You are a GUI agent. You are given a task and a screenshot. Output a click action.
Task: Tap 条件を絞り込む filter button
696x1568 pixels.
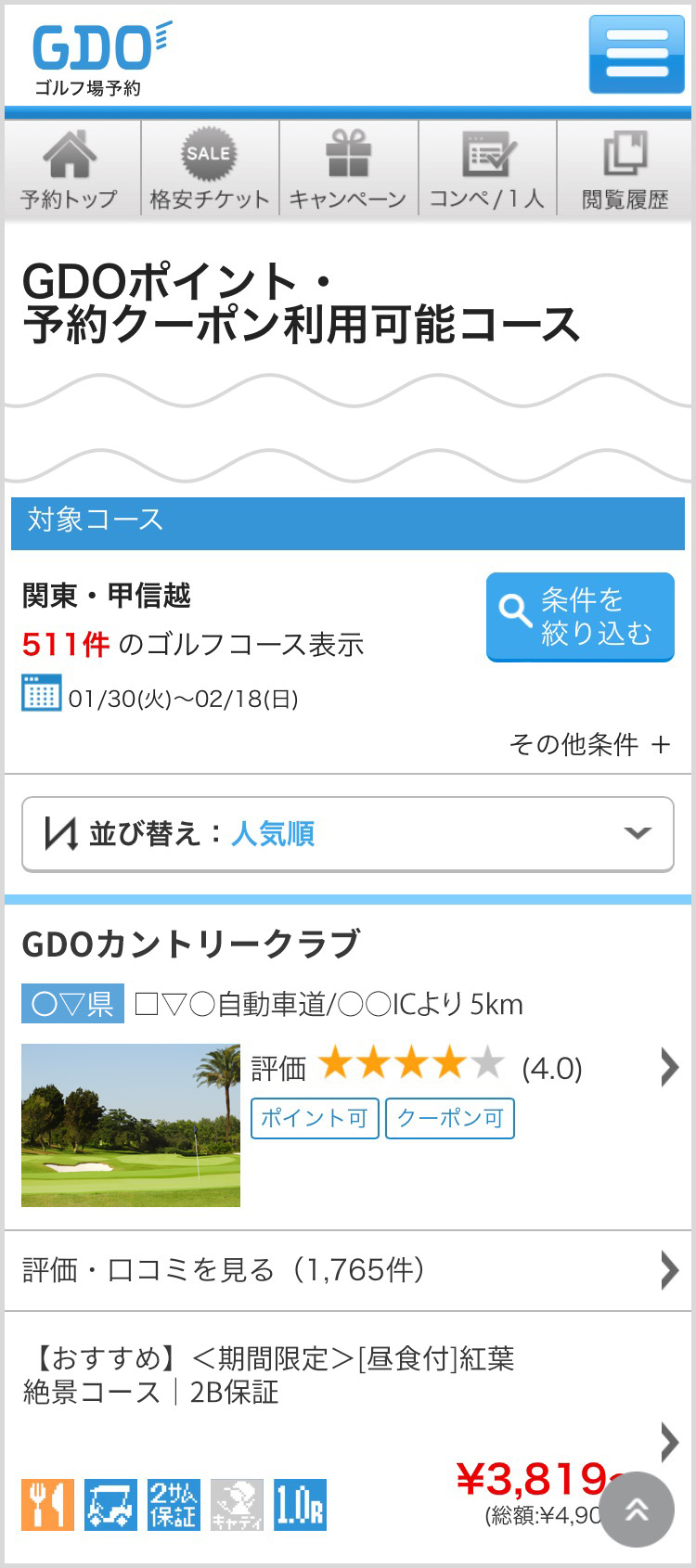(x=580, y=616)
